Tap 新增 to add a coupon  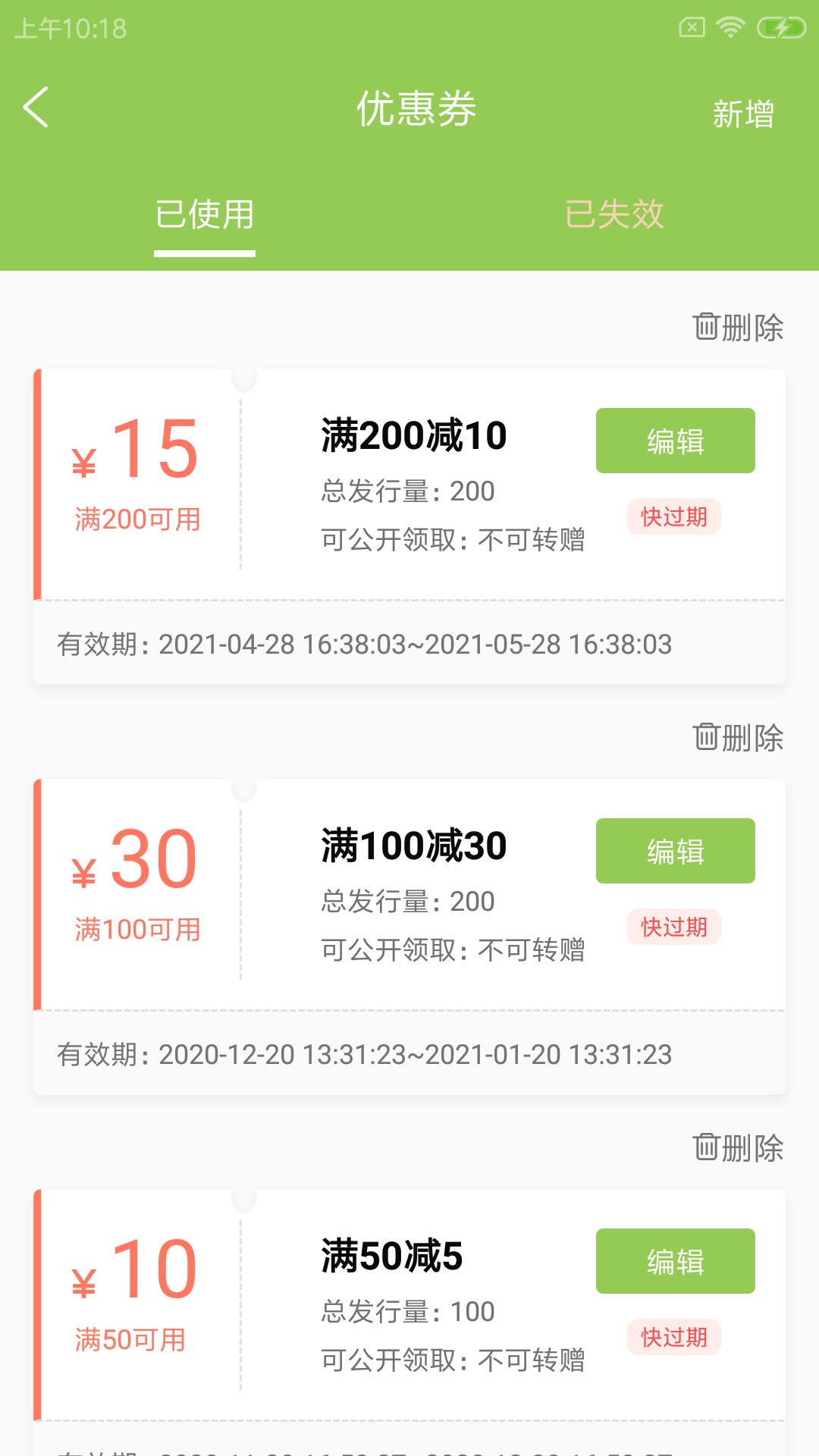pyautogui.click(x=743, y=114)
